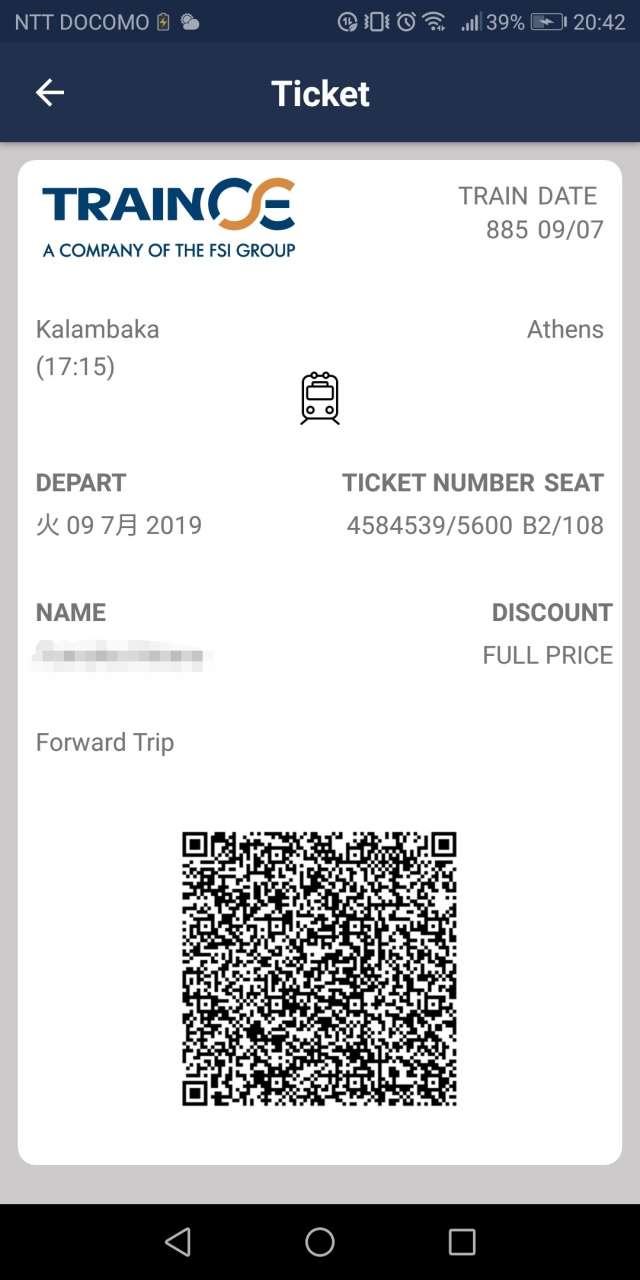
Task: Go to home screen via system home button
Action: [320, 1242]
